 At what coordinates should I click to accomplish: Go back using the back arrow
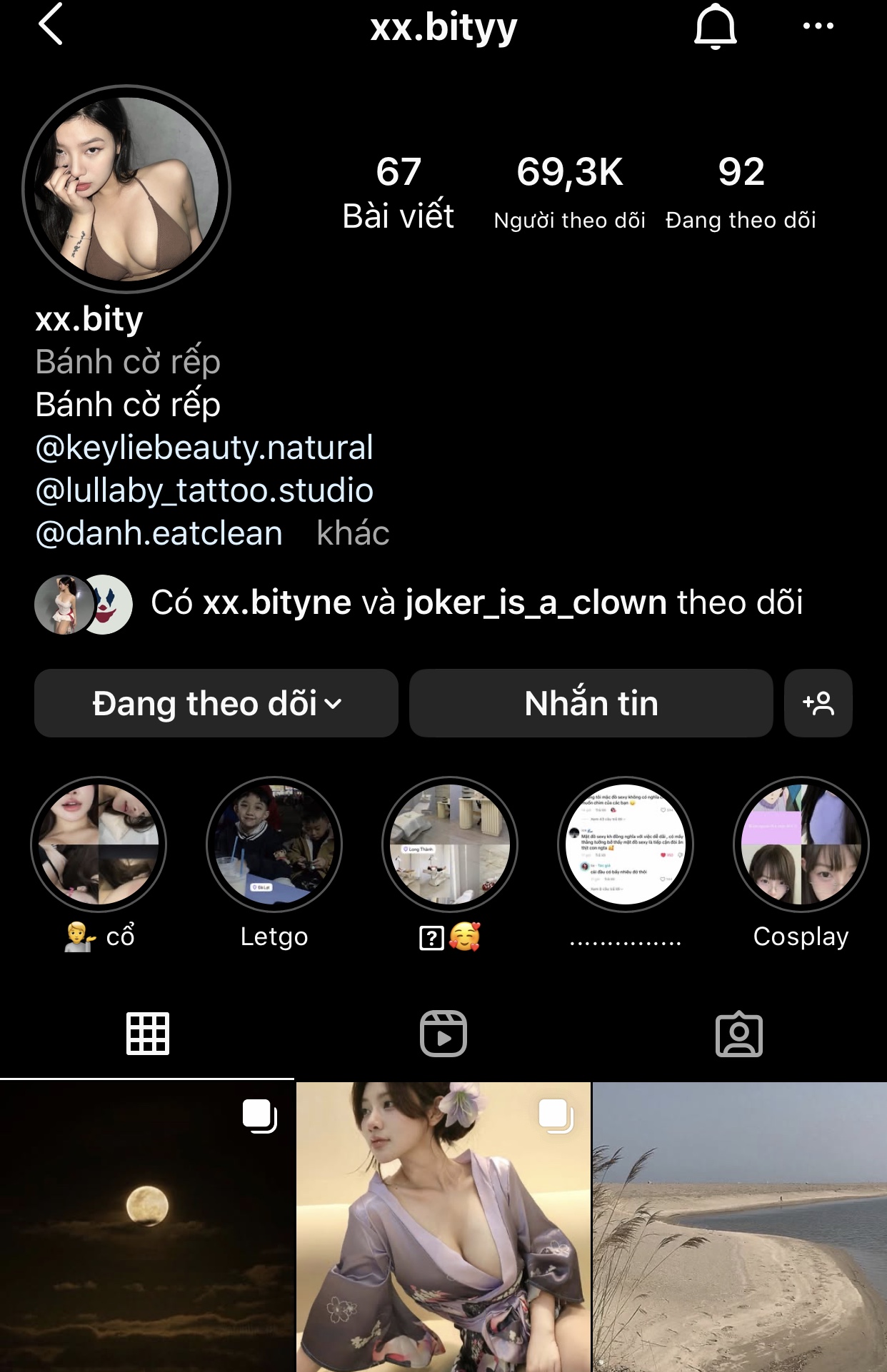(51, 24)
